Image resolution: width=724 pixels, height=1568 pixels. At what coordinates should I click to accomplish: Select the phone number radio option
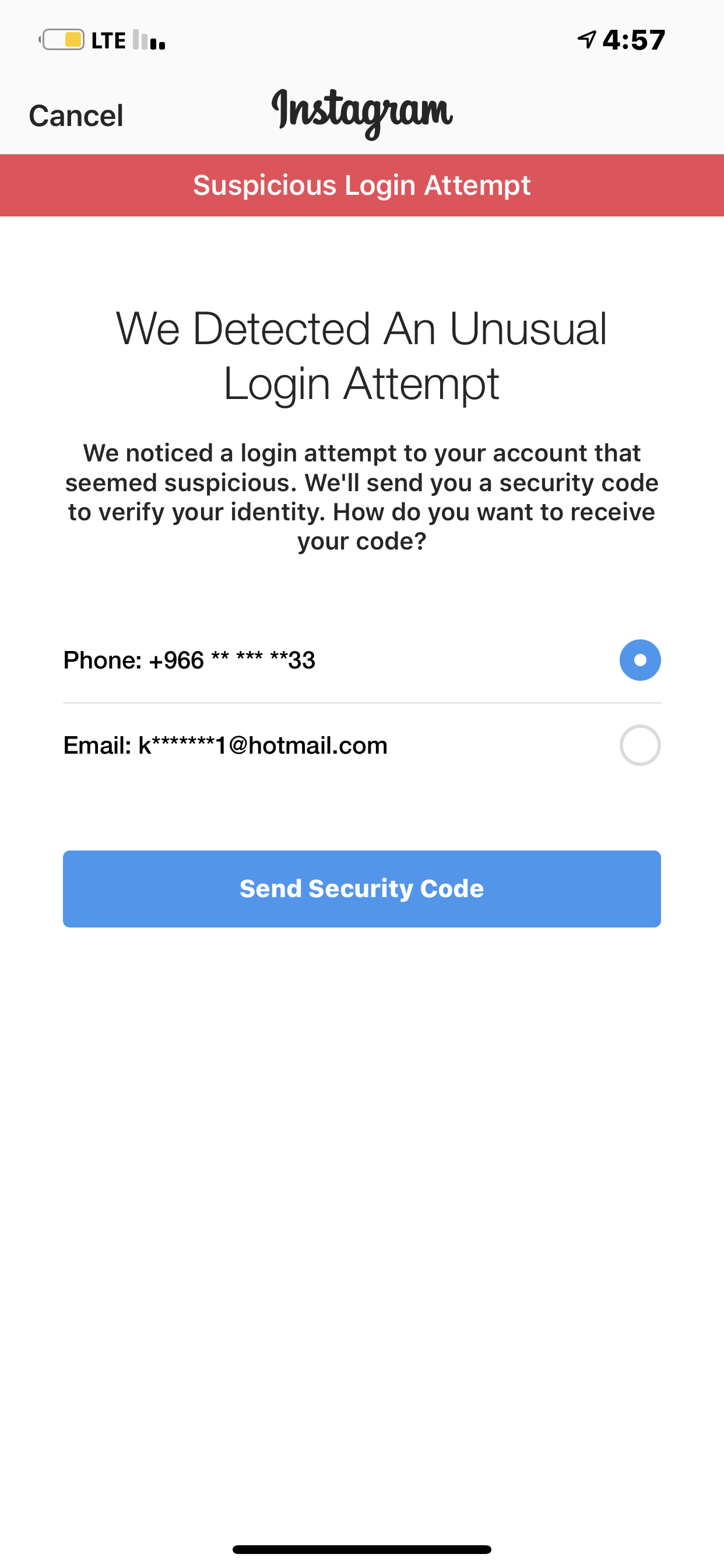coord(640,660)
